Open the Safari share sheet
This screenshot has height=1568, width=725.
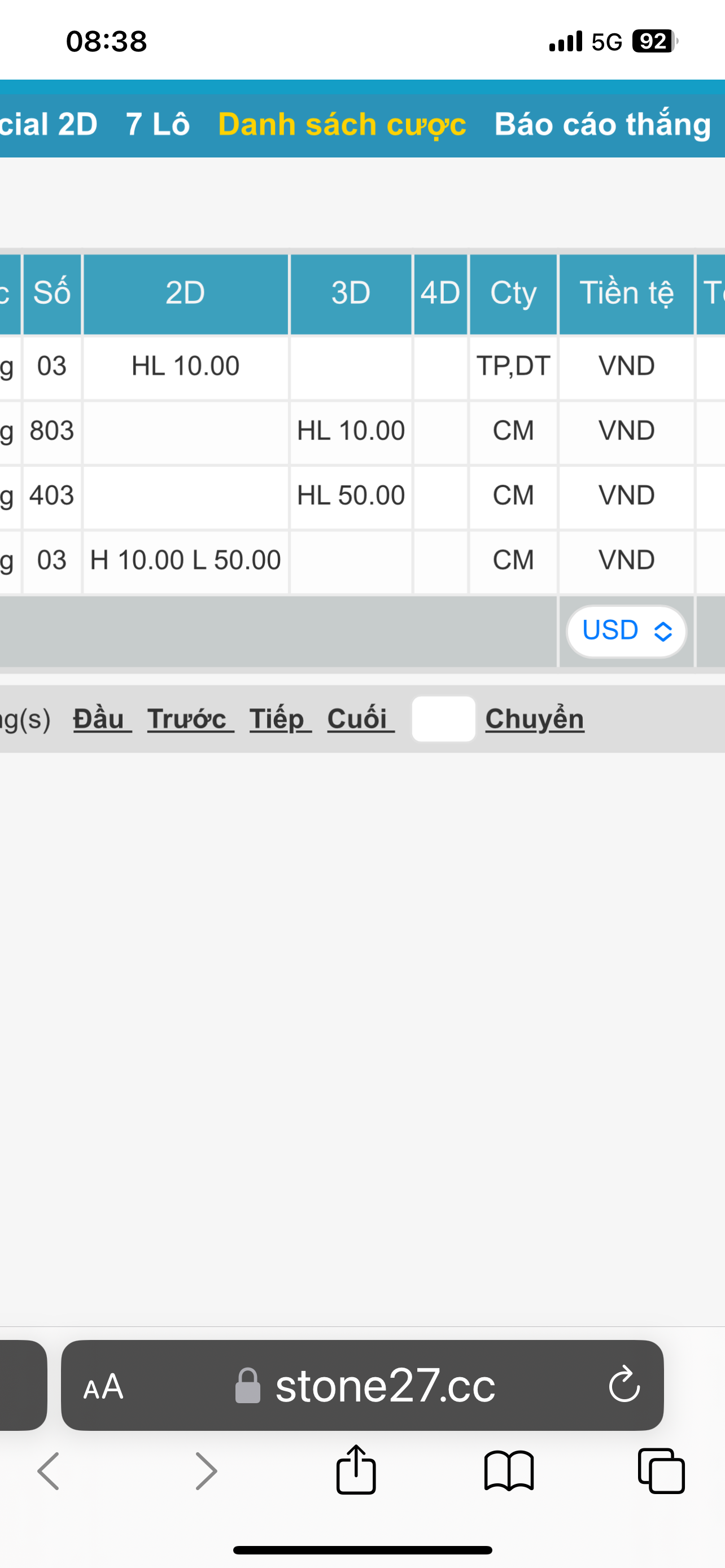click(356, 1469)
